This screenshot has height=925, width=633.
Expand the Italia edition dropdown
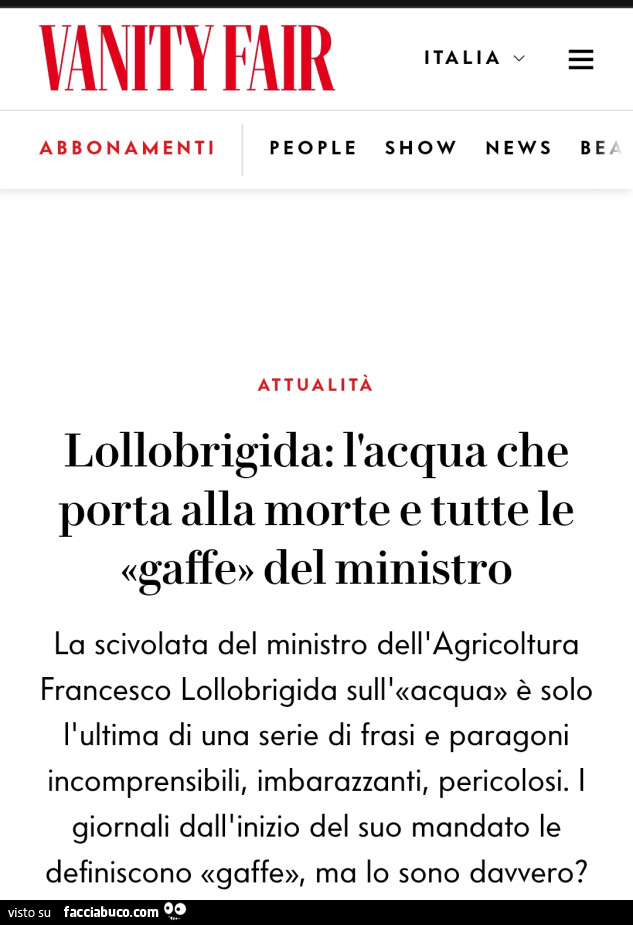pos(474,58)
